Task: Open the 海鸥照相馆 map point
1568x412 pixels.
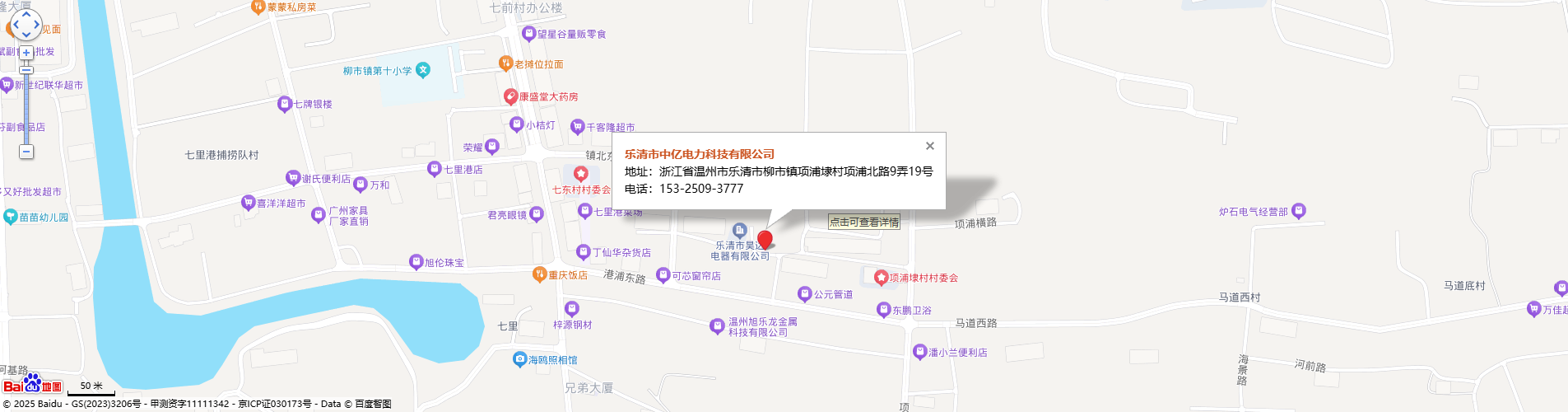Action: 519,359
